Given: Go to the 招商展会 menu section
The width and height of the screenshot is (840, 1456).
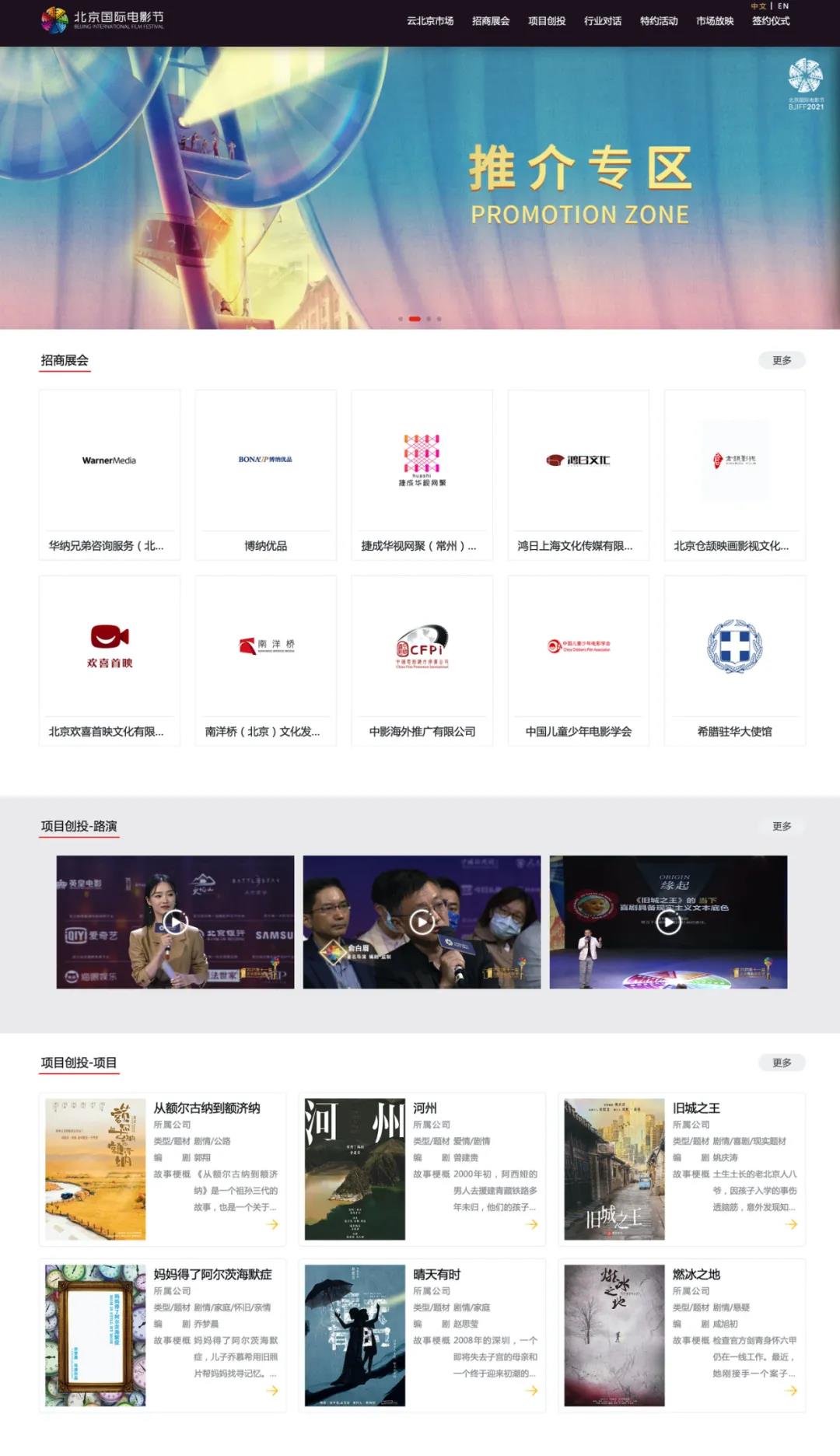Looking at the screenshot, I should point(490,21).
